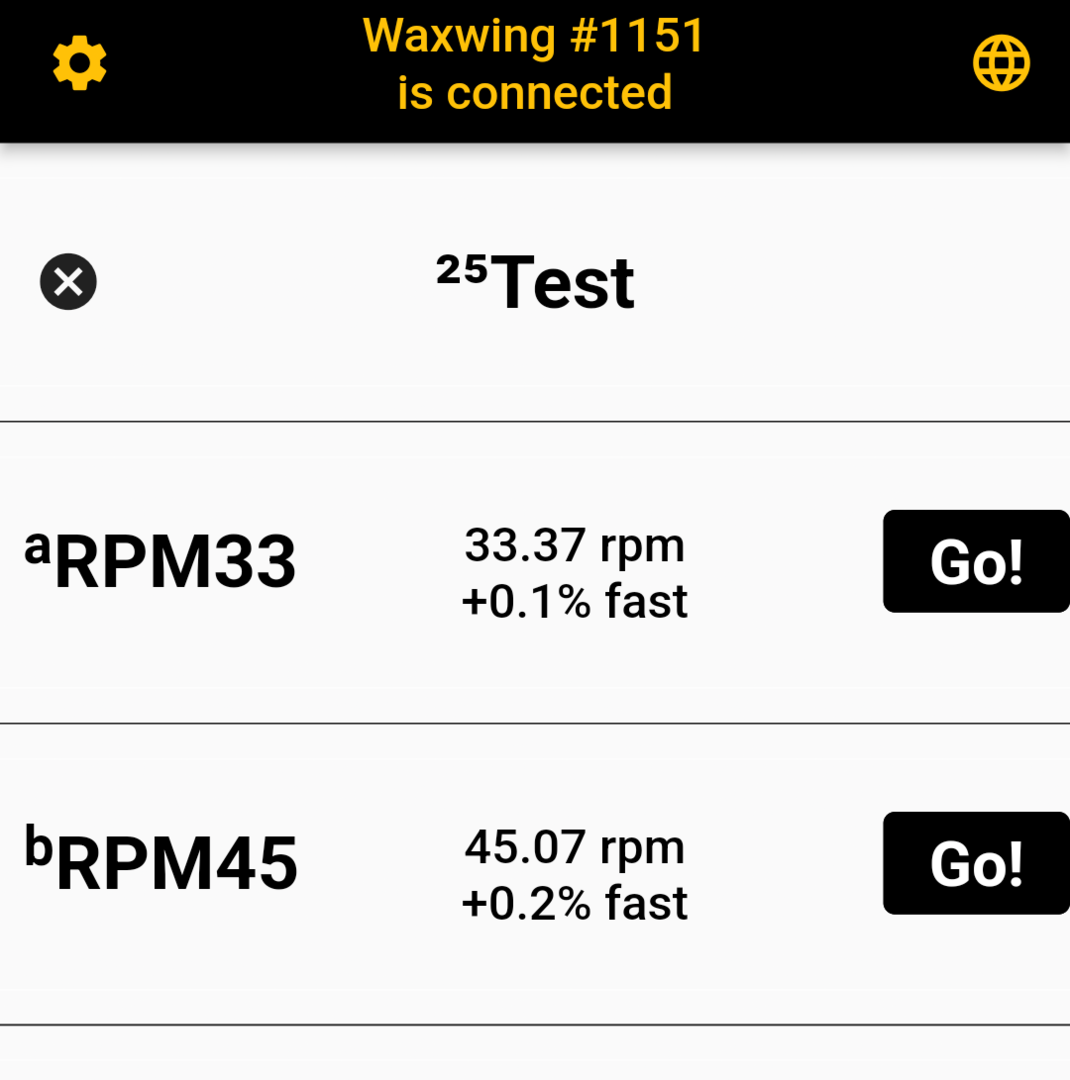Close the Test panel
Viewport: 1070px width, 1080px height.
point(68,282)
